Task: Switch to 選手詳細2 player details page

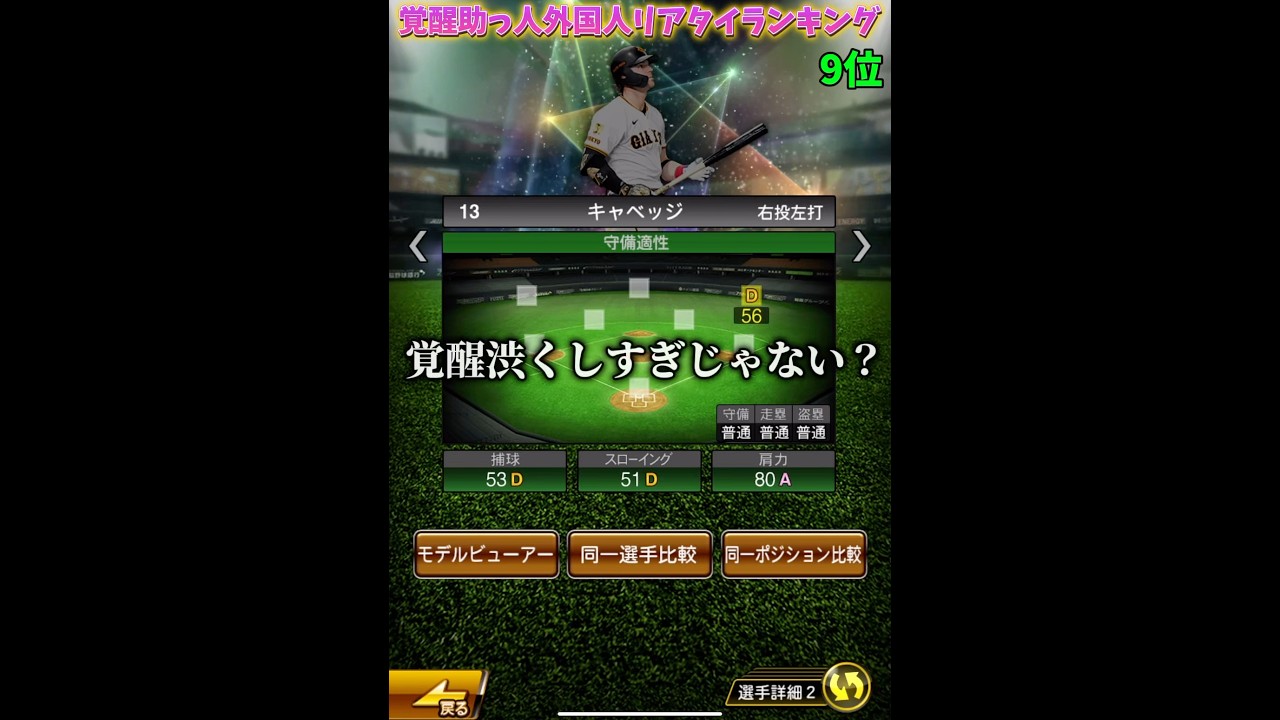Action: 800,690
